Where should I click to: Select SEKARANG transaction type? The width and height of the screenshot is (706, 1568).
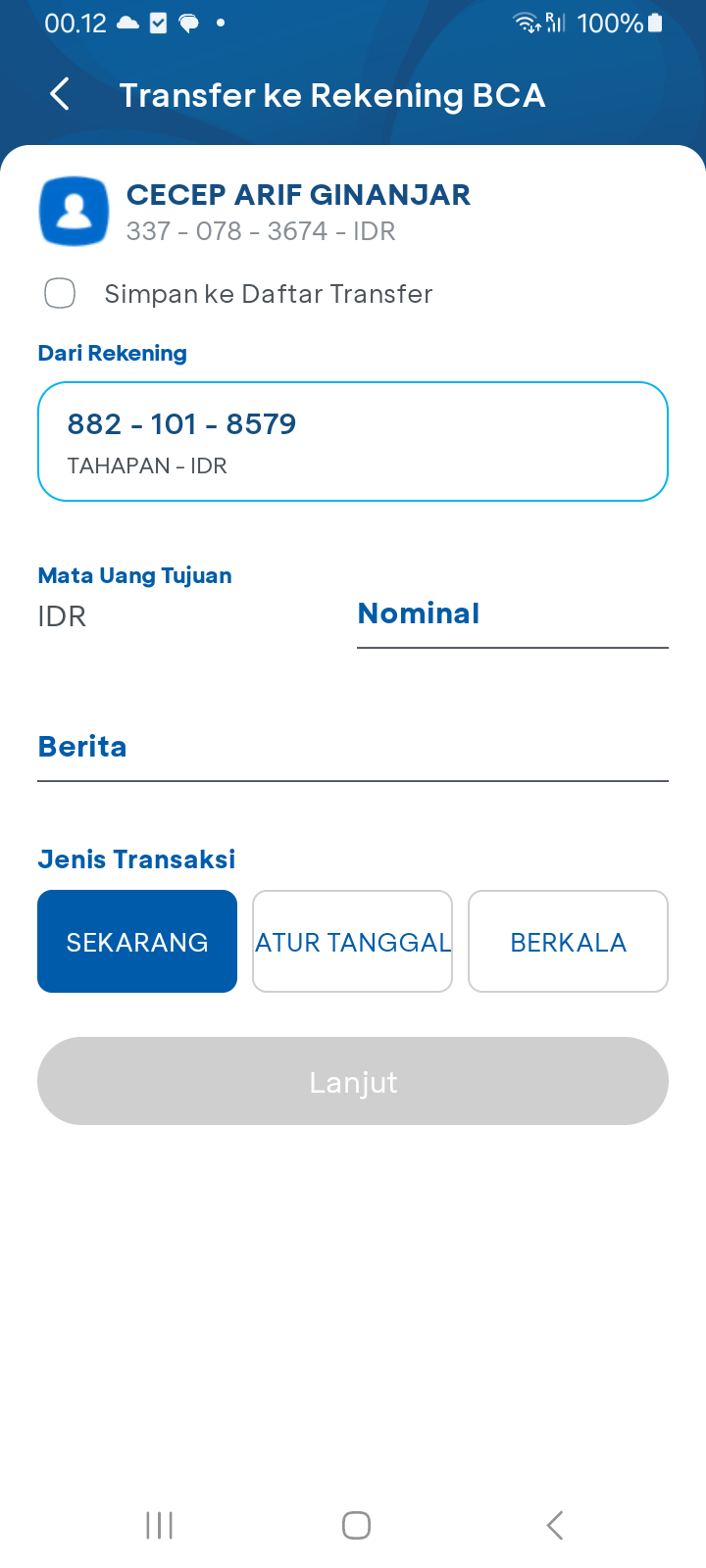137,942
